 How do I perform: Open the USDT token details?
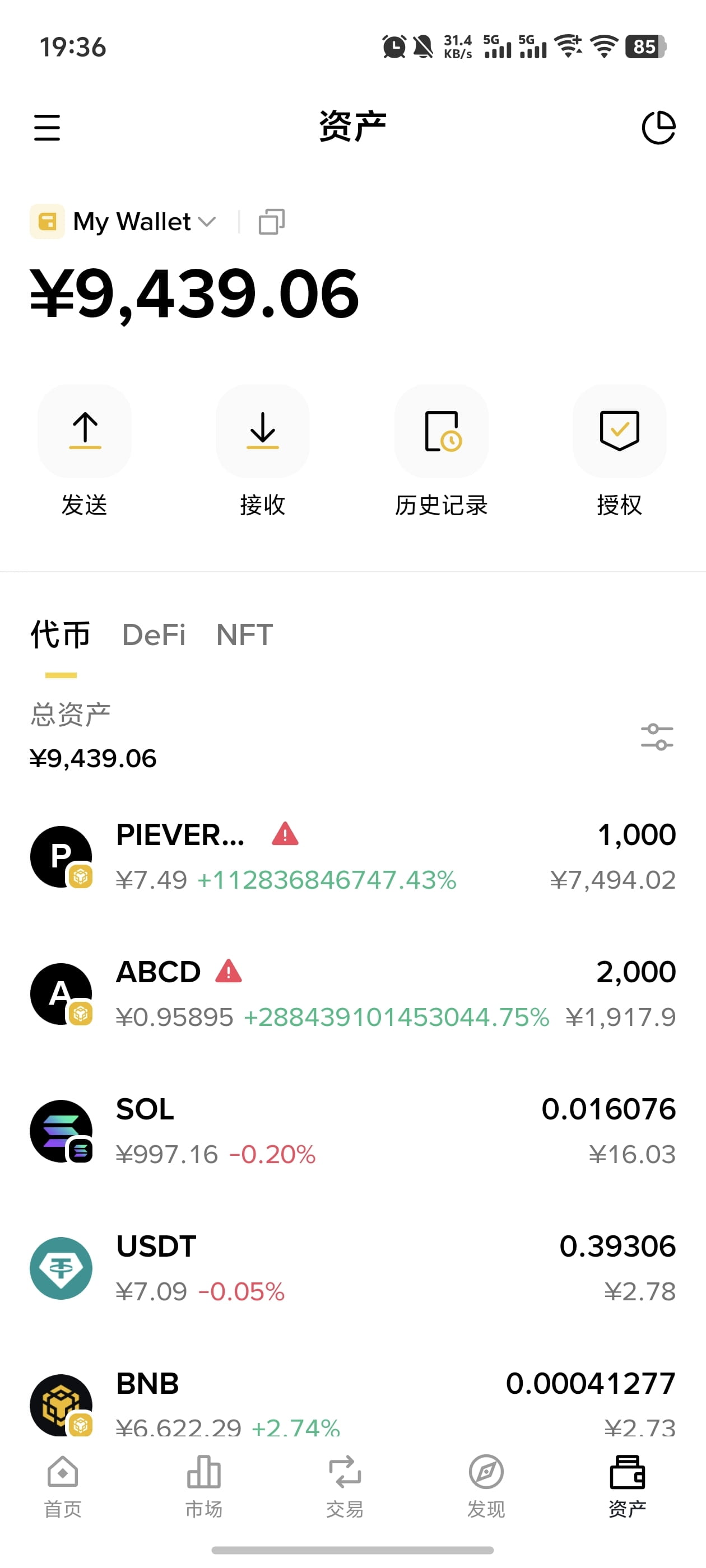point(352,1268)
